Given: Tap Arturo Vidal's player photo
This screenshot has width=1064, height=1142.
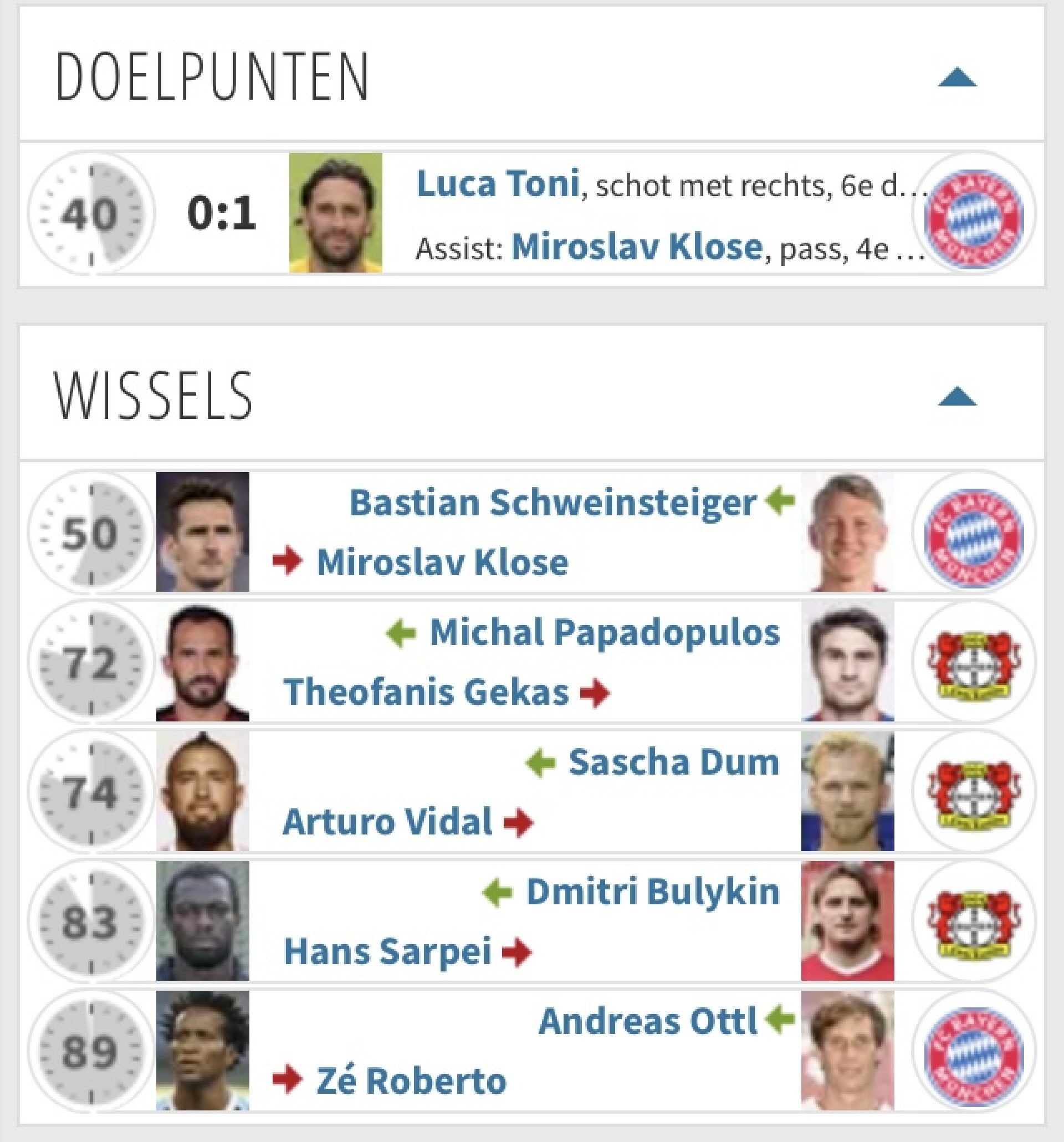Looking at the screenshot, I should pyautogui.click(x=203, y=792).
